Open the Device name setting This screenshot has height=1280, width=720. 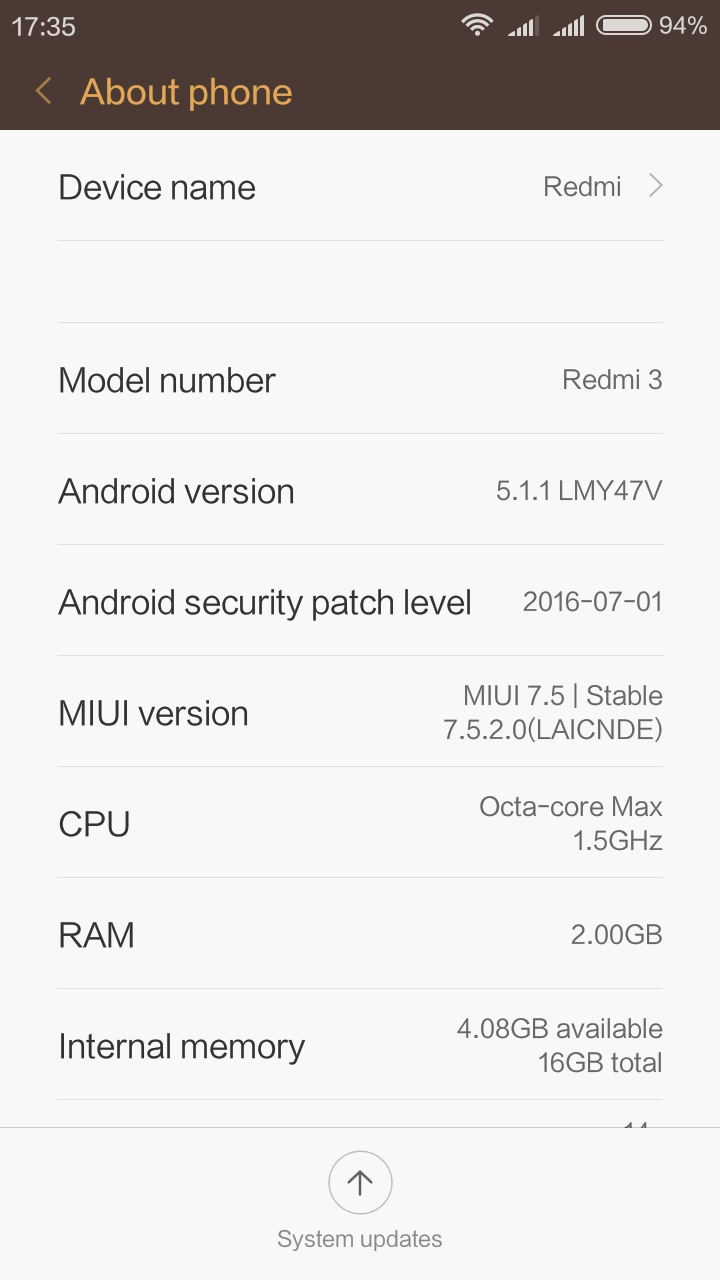(x=360, y=187)
